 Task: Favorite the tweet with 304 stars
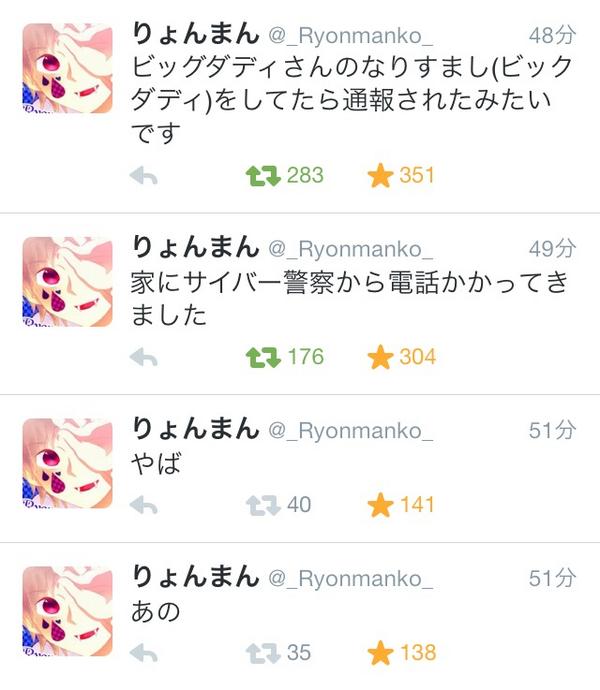tap(380, 356)
